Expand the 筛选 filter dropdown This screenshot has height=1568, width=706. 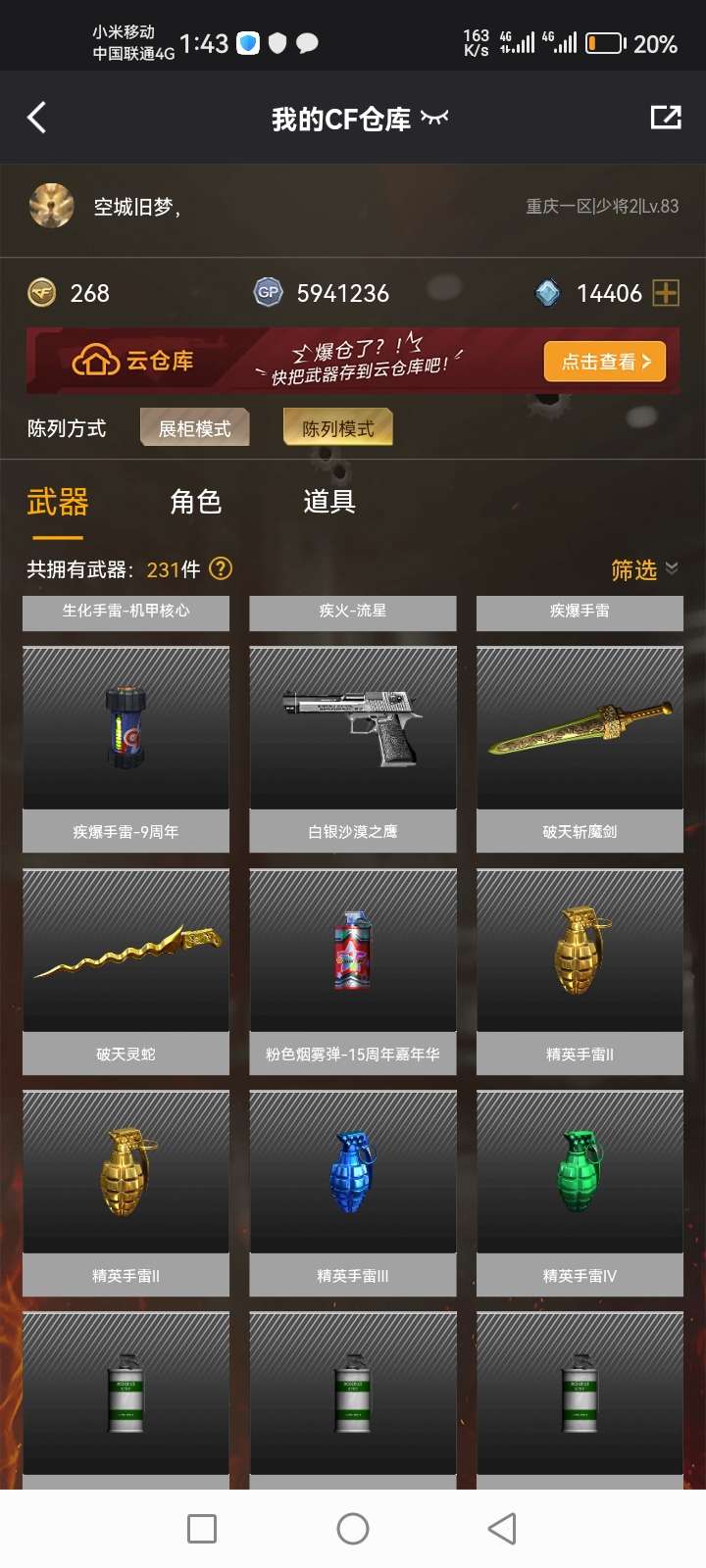[x=644, y=569]
